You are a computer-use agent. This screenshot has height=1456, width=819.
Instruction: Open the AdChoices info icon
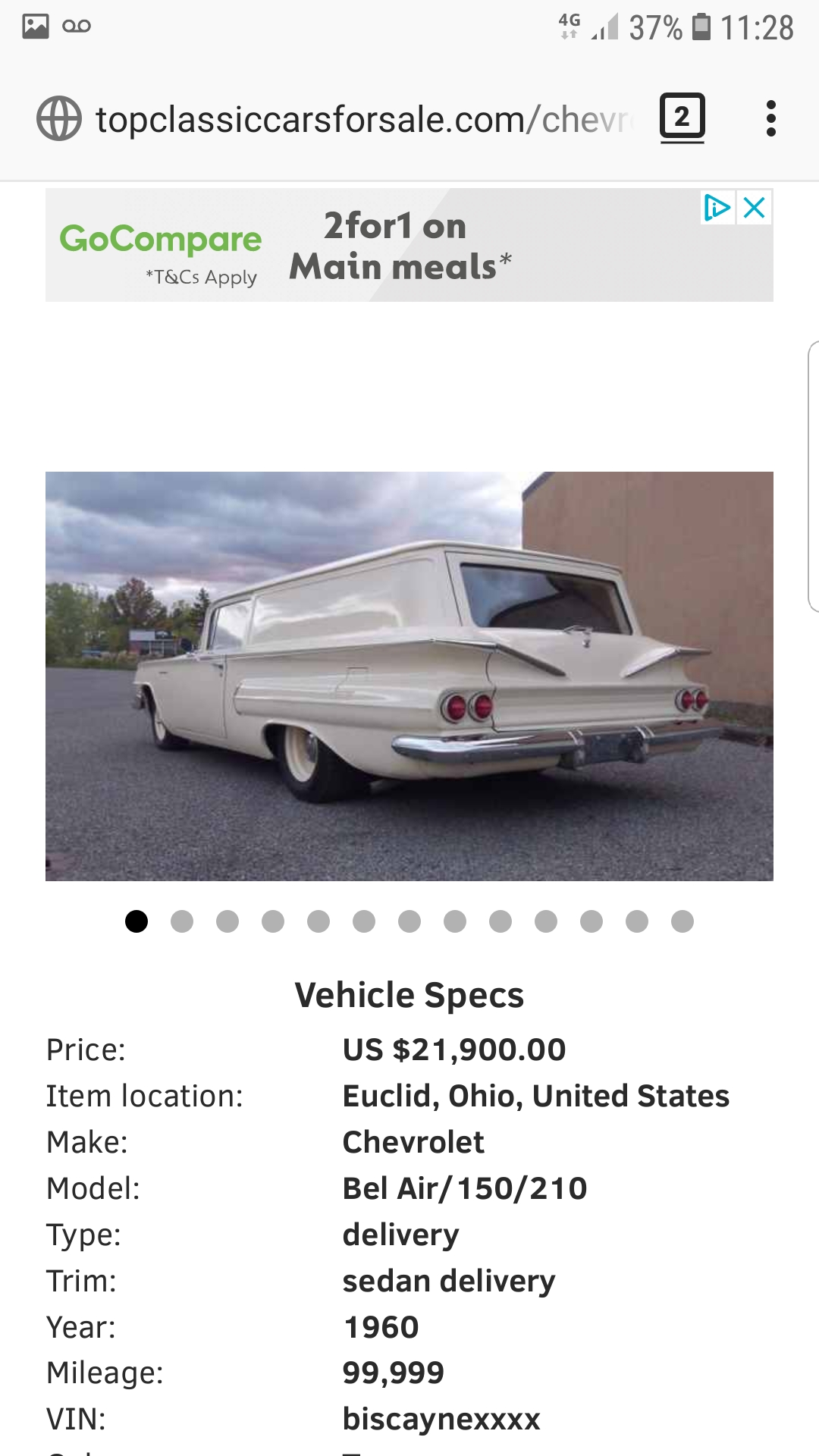click(x=717, y=207)
